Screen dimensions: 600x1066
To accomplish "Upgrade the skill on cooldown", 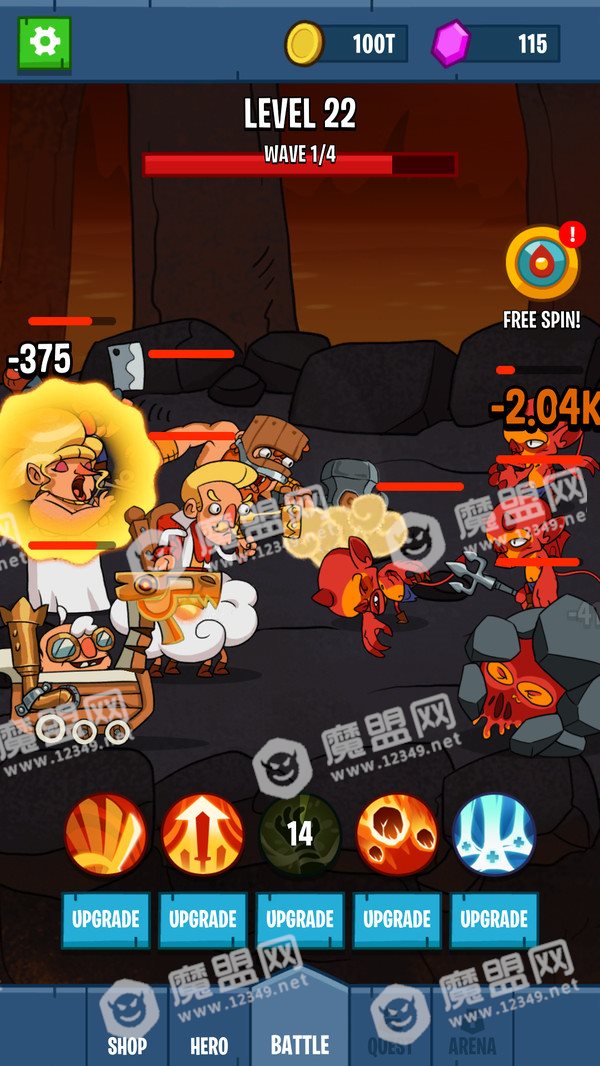I will (x=300, y=921).
